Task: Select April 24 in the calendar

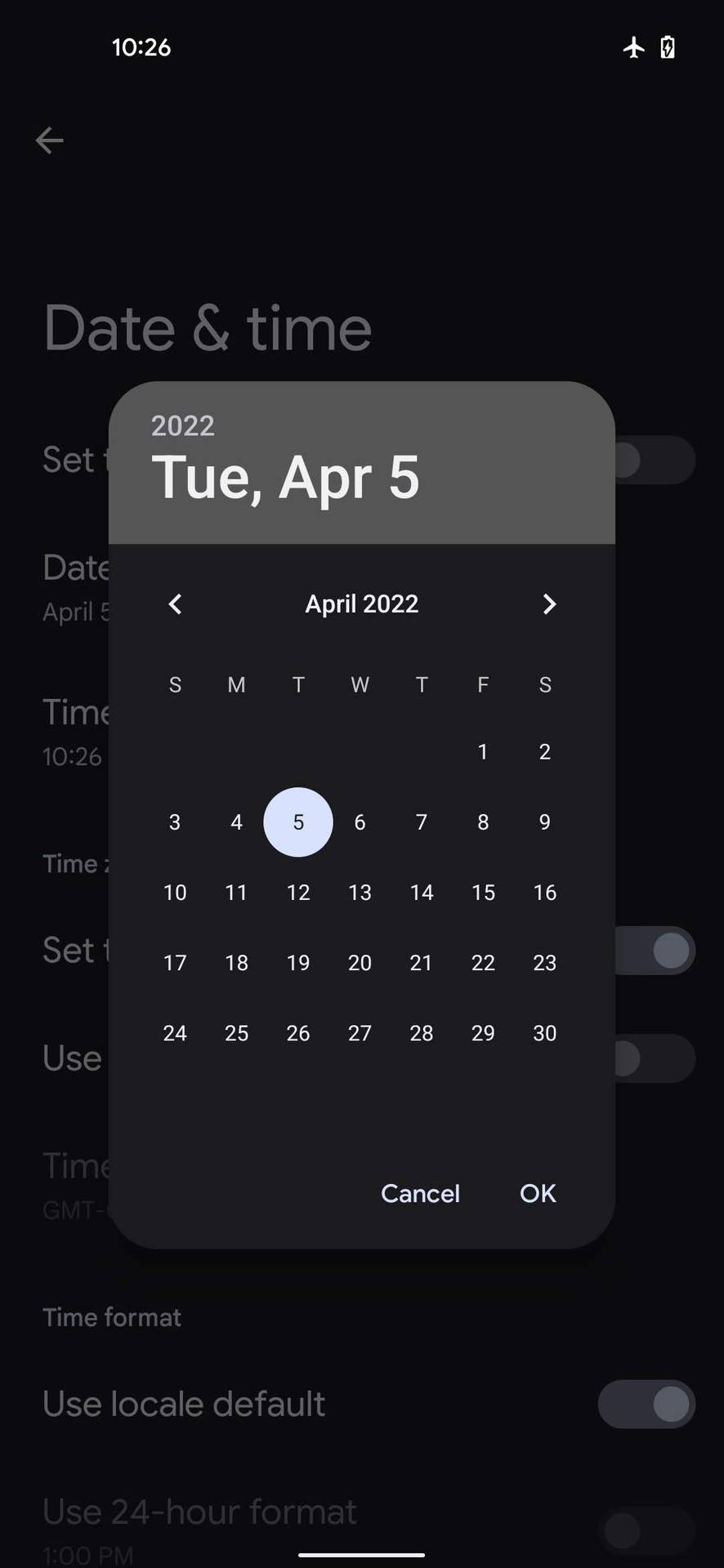Action: click(x=175, y=1033)
